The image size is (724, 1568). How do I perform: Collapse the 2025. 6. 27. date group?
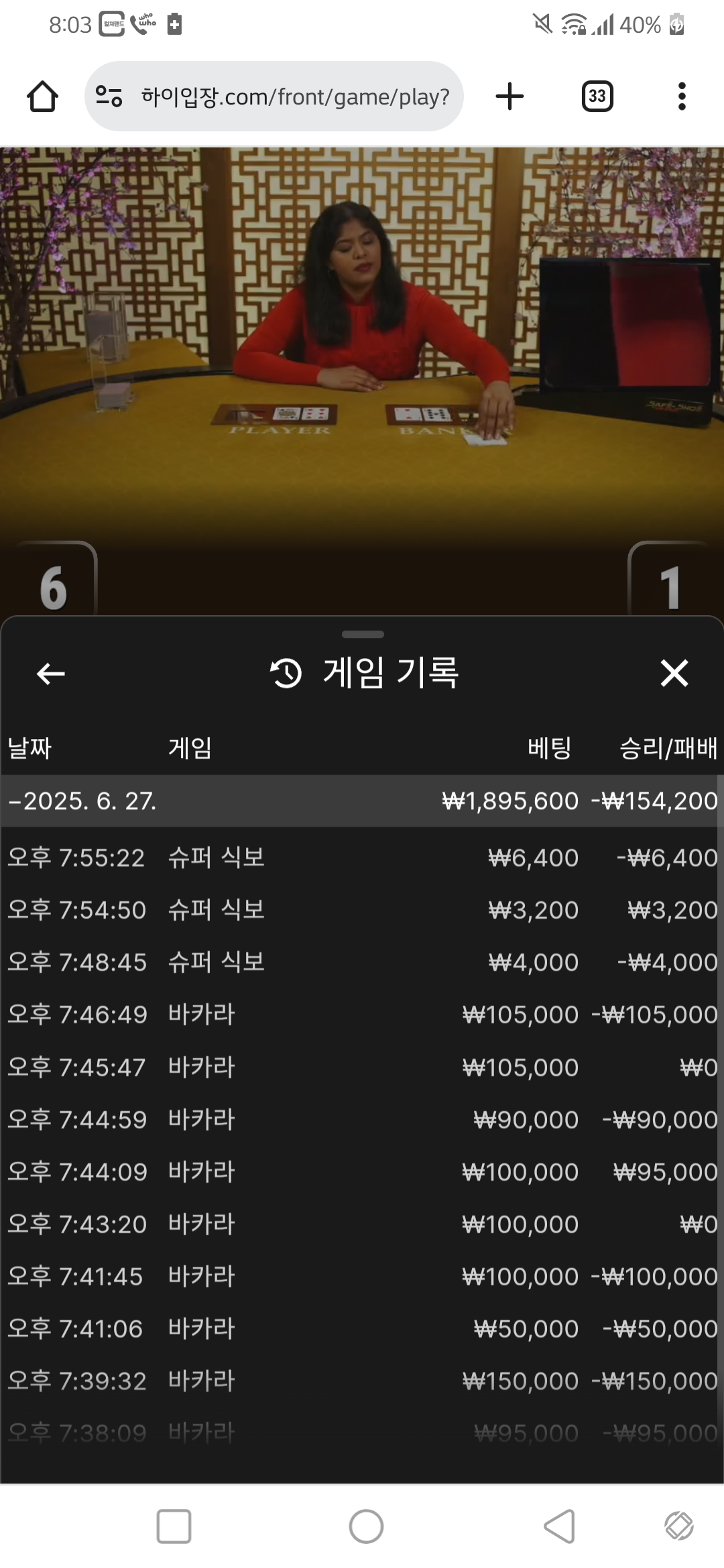[x=82, y=801]
